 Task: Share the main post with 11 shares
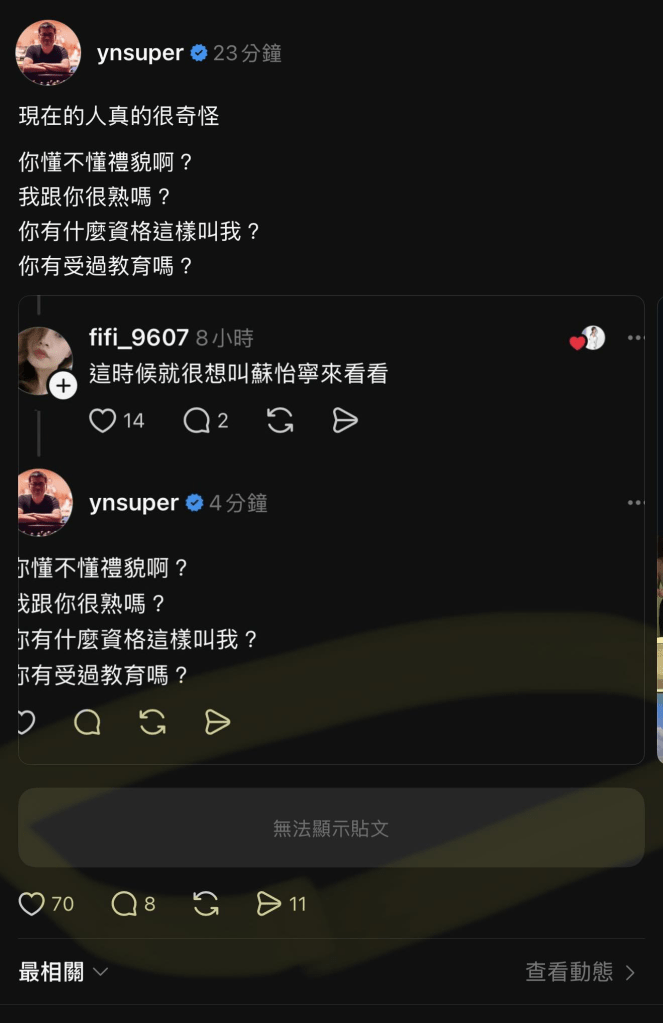click(269, 904)
